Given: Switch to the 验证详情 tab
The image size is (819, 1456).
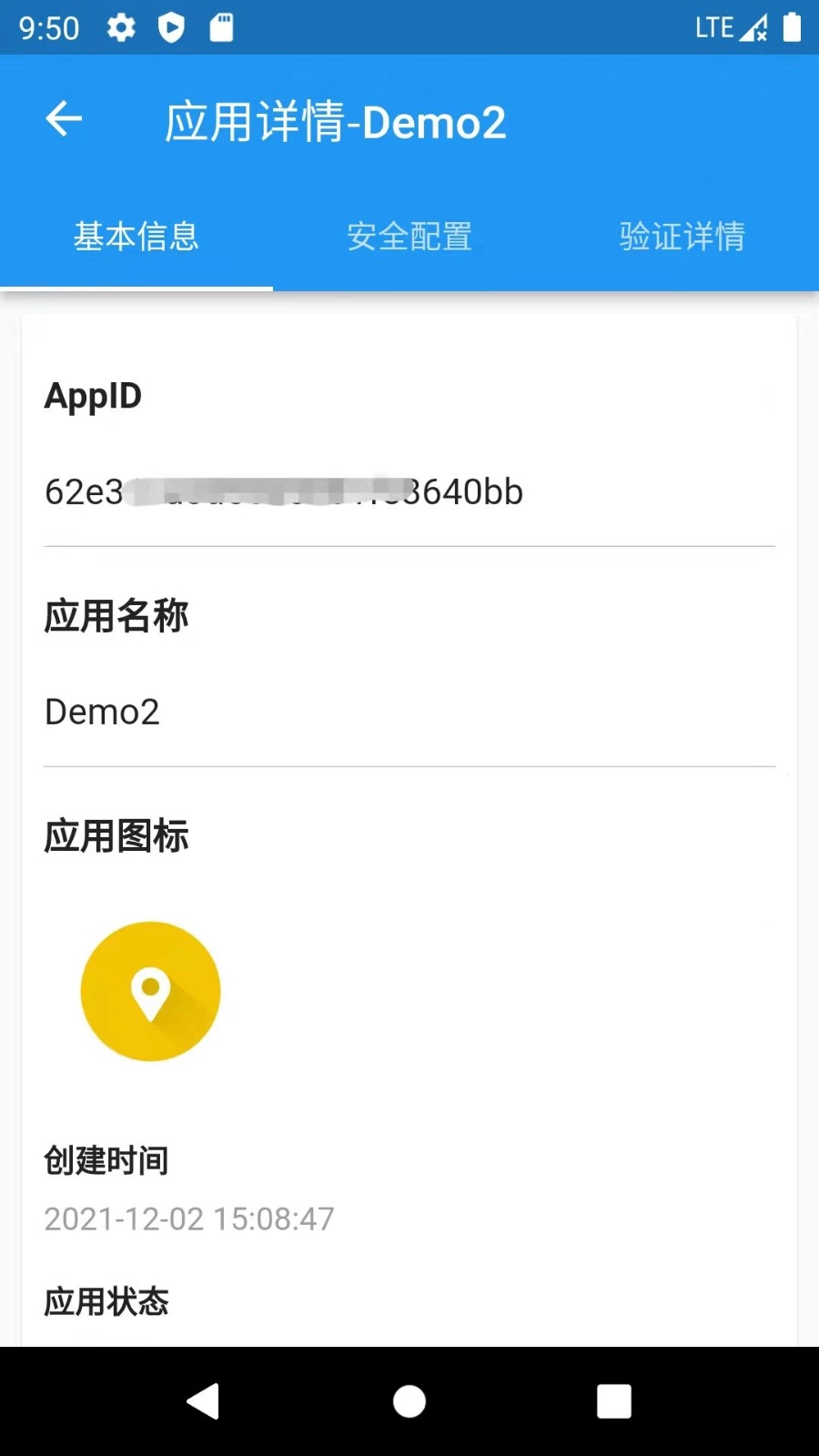Looking at the screenshot, I should (682, 237).
